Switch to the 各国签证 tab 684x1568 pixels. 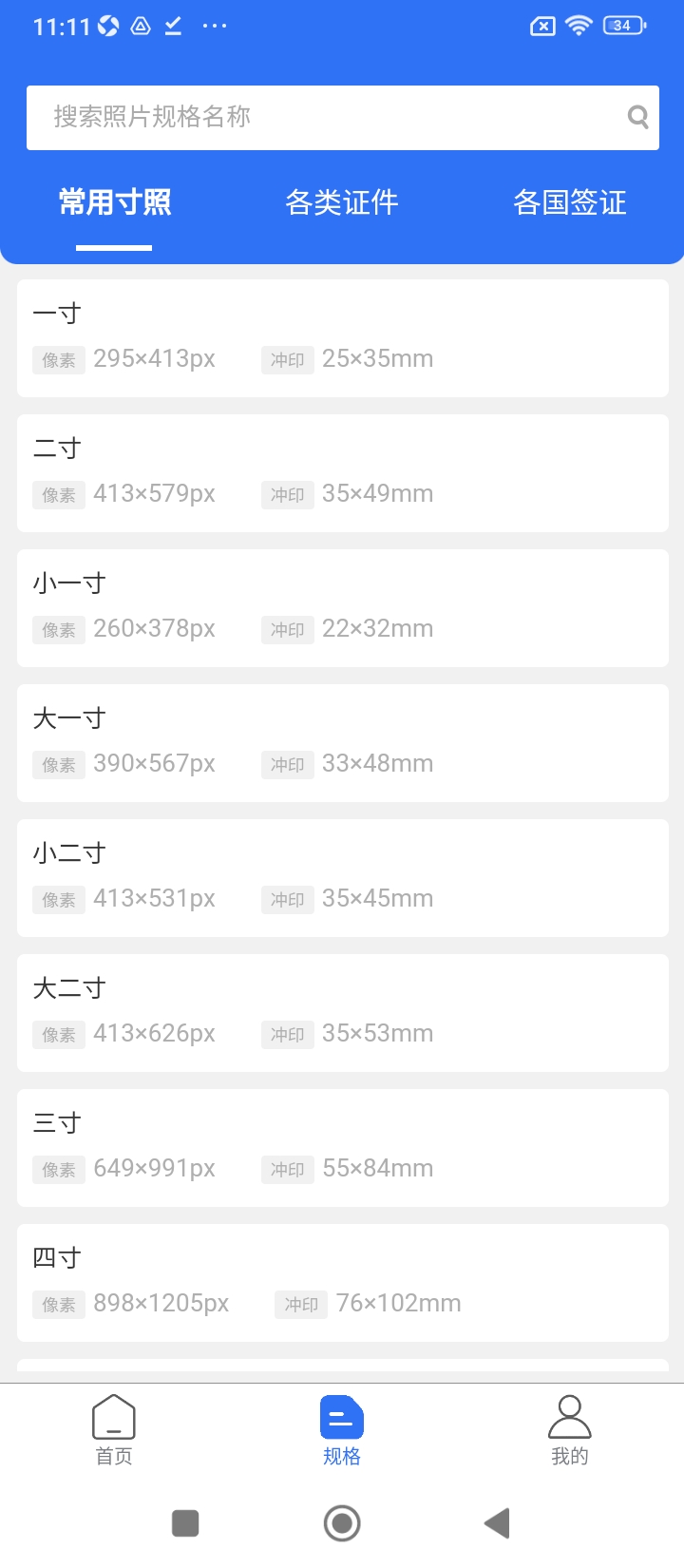pyautogui.click(x=570, y=203)
